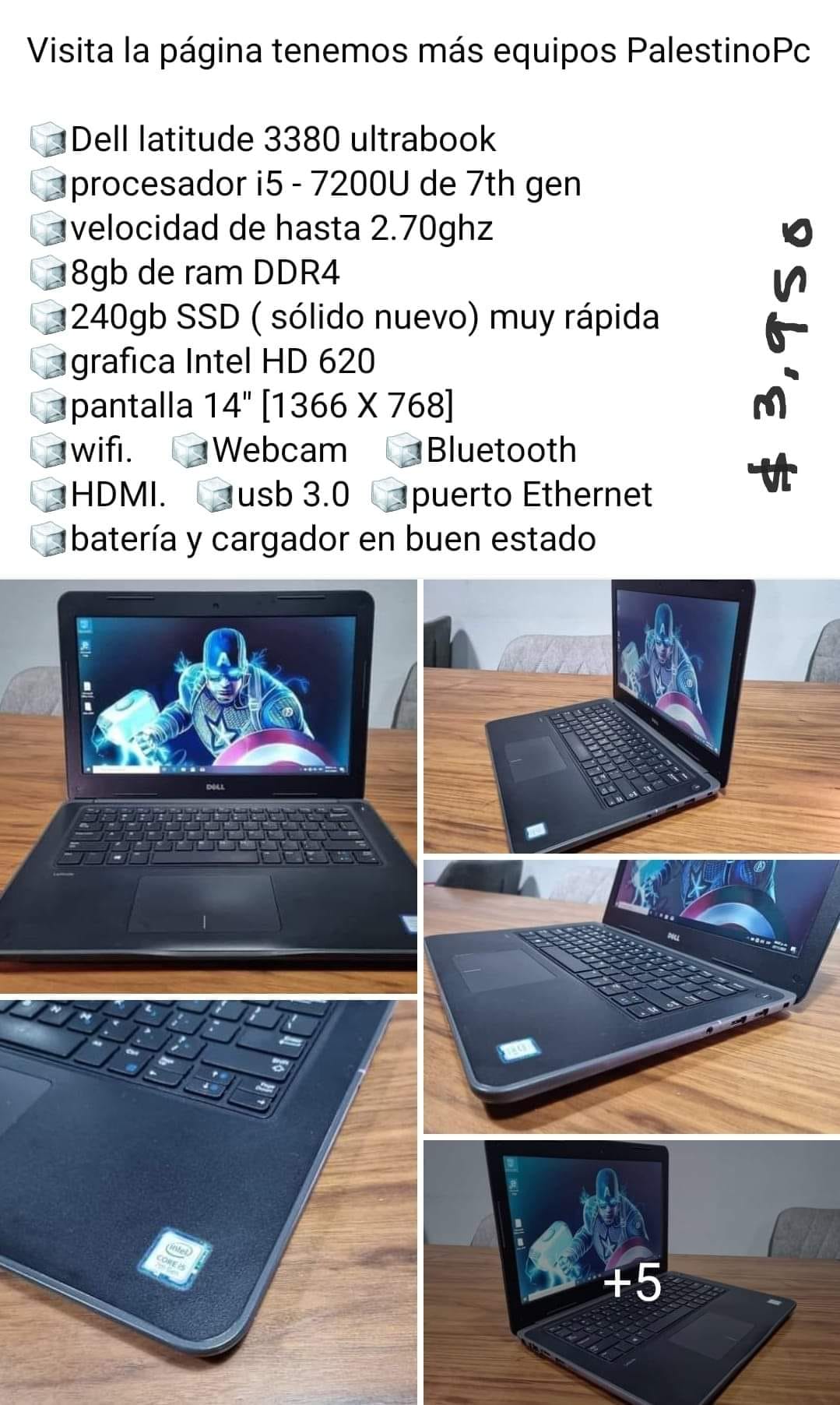Viewport: 840px width, 1405px height.
Task: Open the Intel Core i5 sticker photo
Action: coord(208,1199)
